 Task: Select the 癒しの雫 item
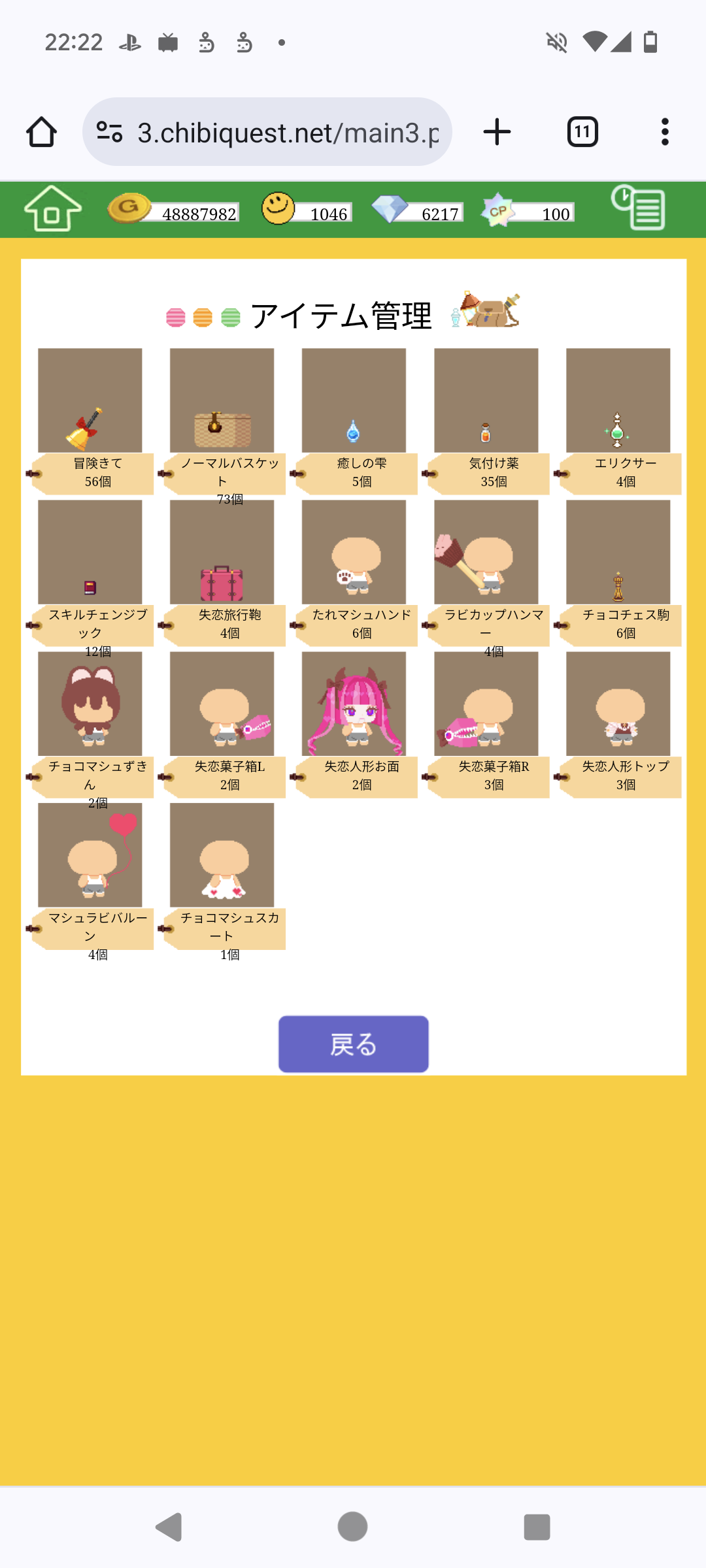[x=354, y=400]
